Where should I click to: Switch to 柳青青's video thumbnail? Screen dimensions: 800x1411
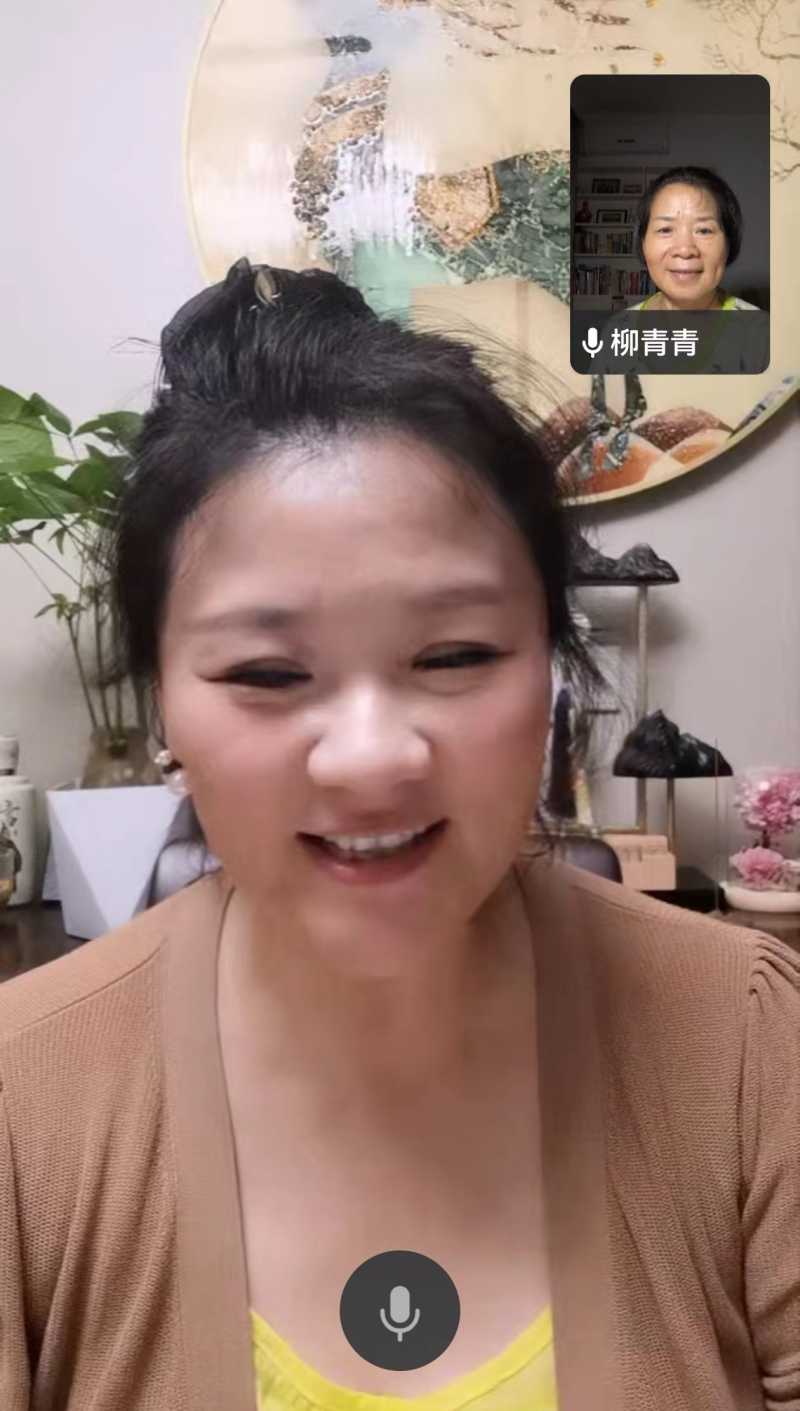click(x=669, y=223)
